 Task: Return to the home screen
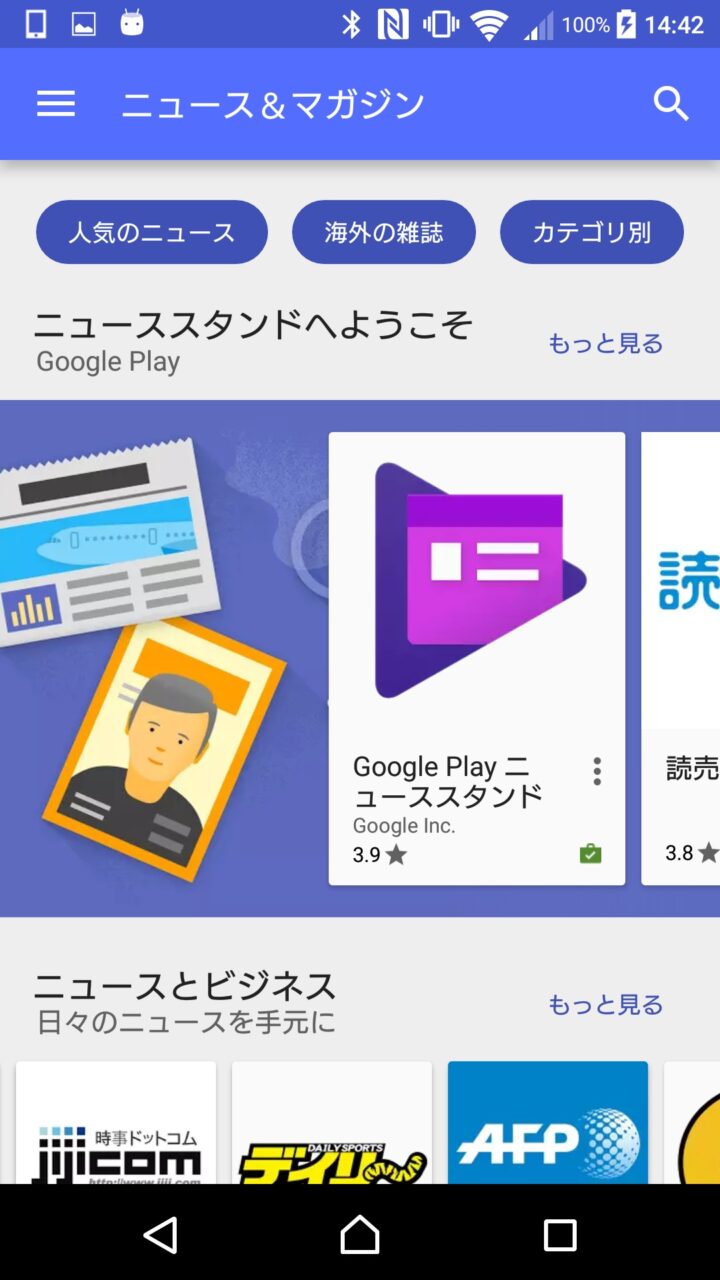click(360, 1235)
